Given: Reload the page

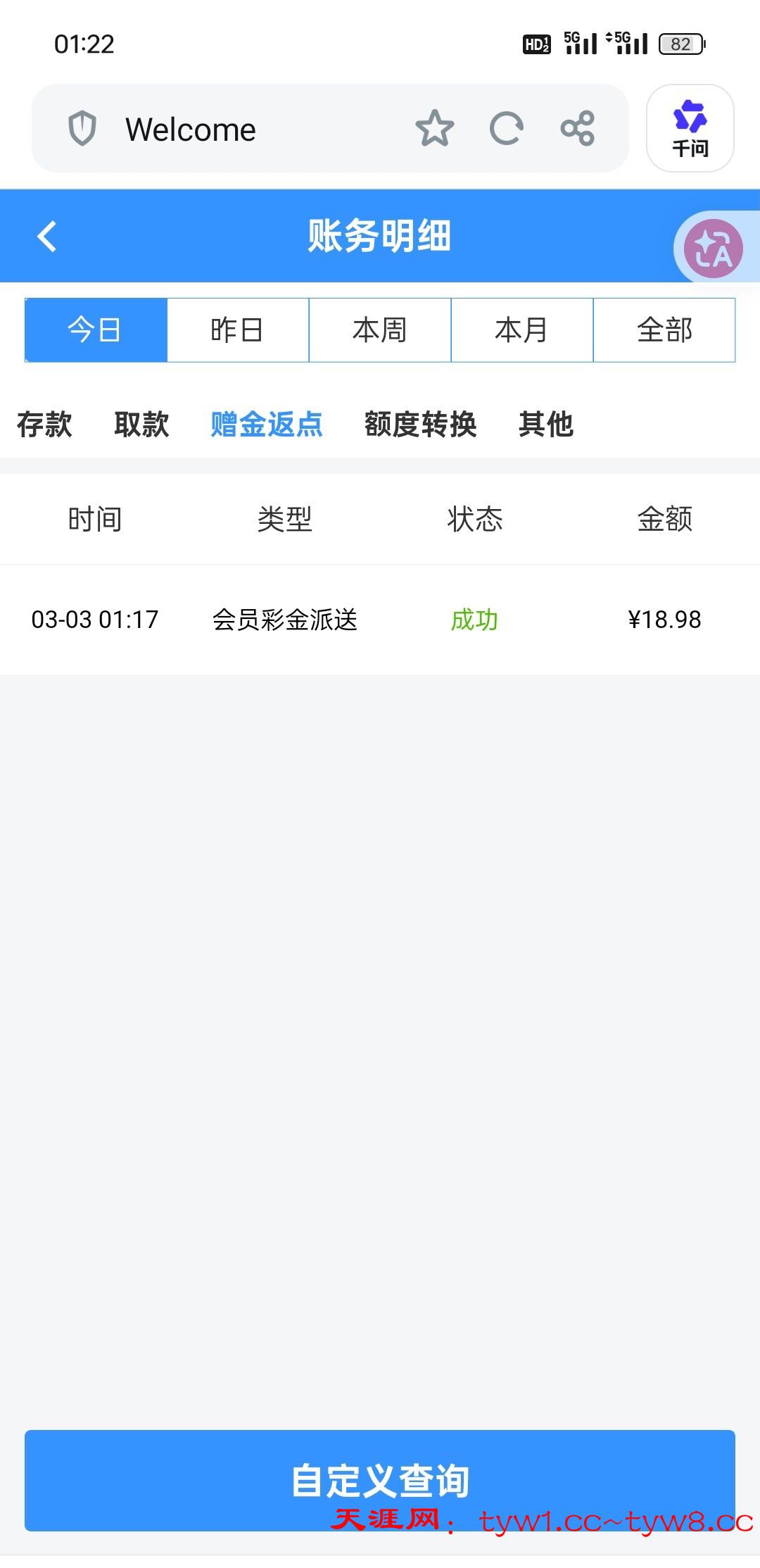Looking at the screenshot, I should coord(506,128).
